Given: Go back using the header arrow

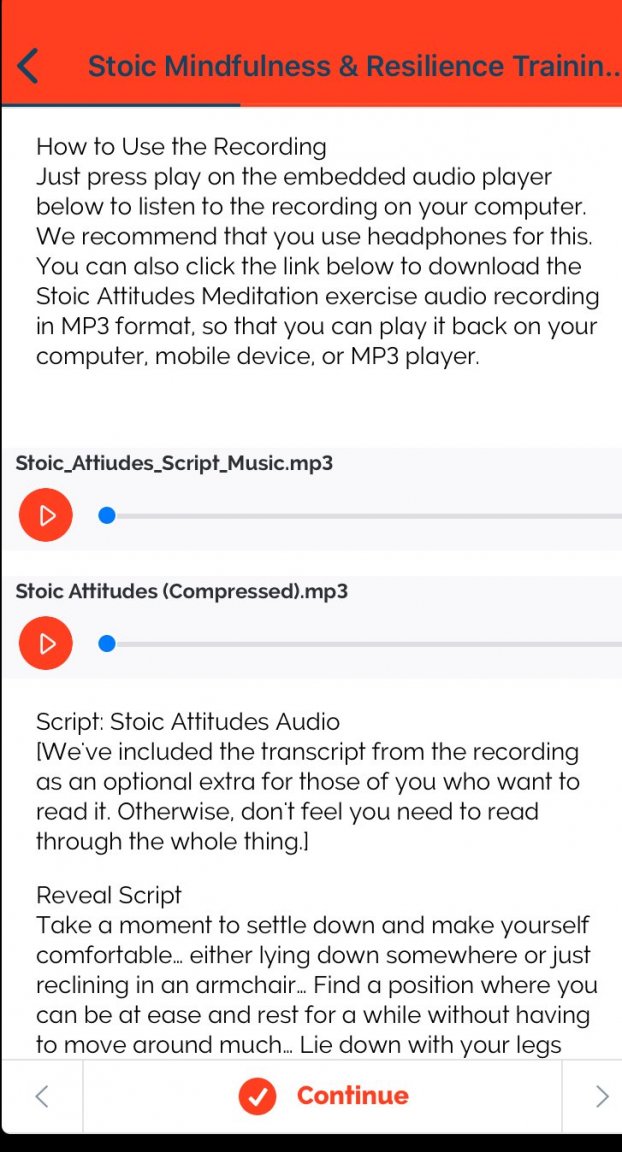Looking at the screenshot, I should coord(28,66).
